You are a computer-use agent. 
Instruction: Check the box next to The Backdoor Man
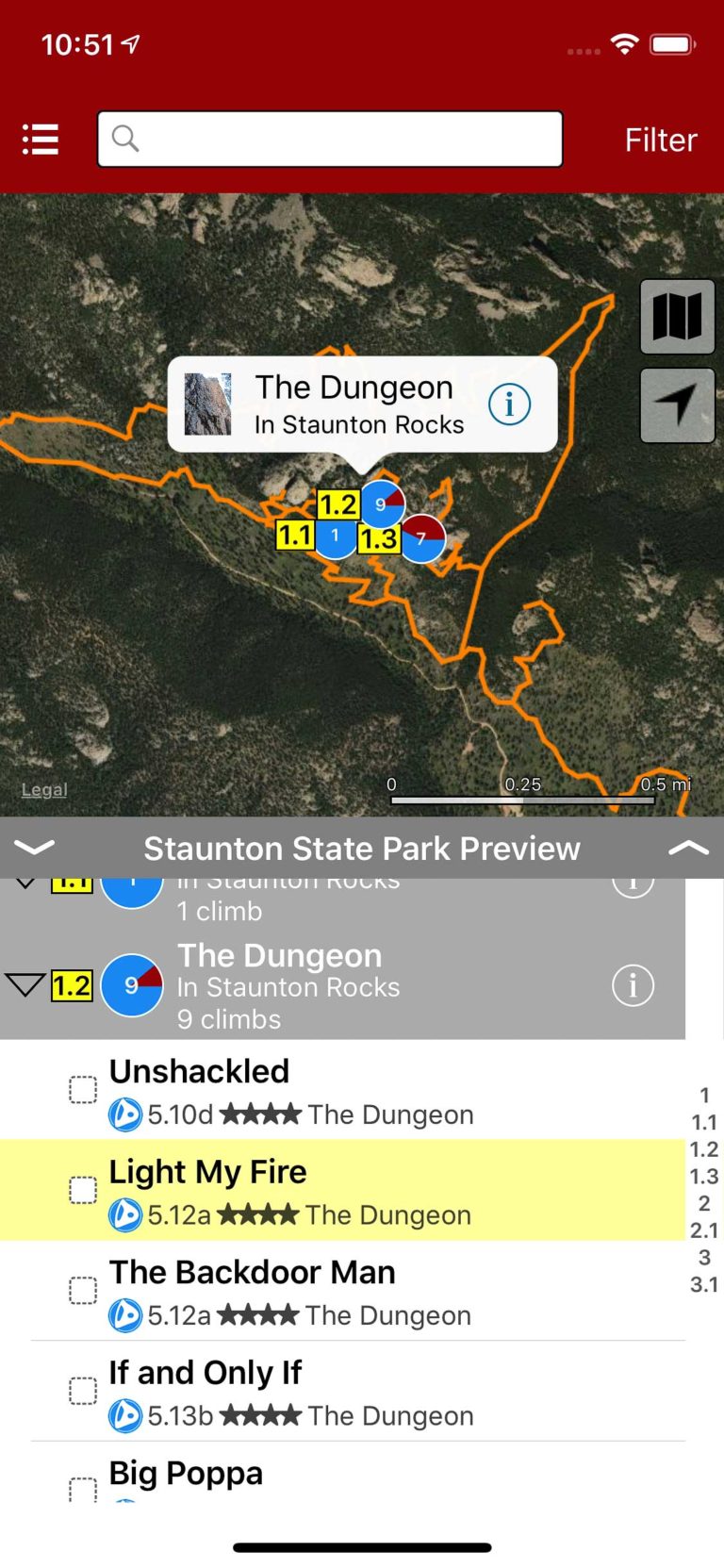tap(83, 1290)
